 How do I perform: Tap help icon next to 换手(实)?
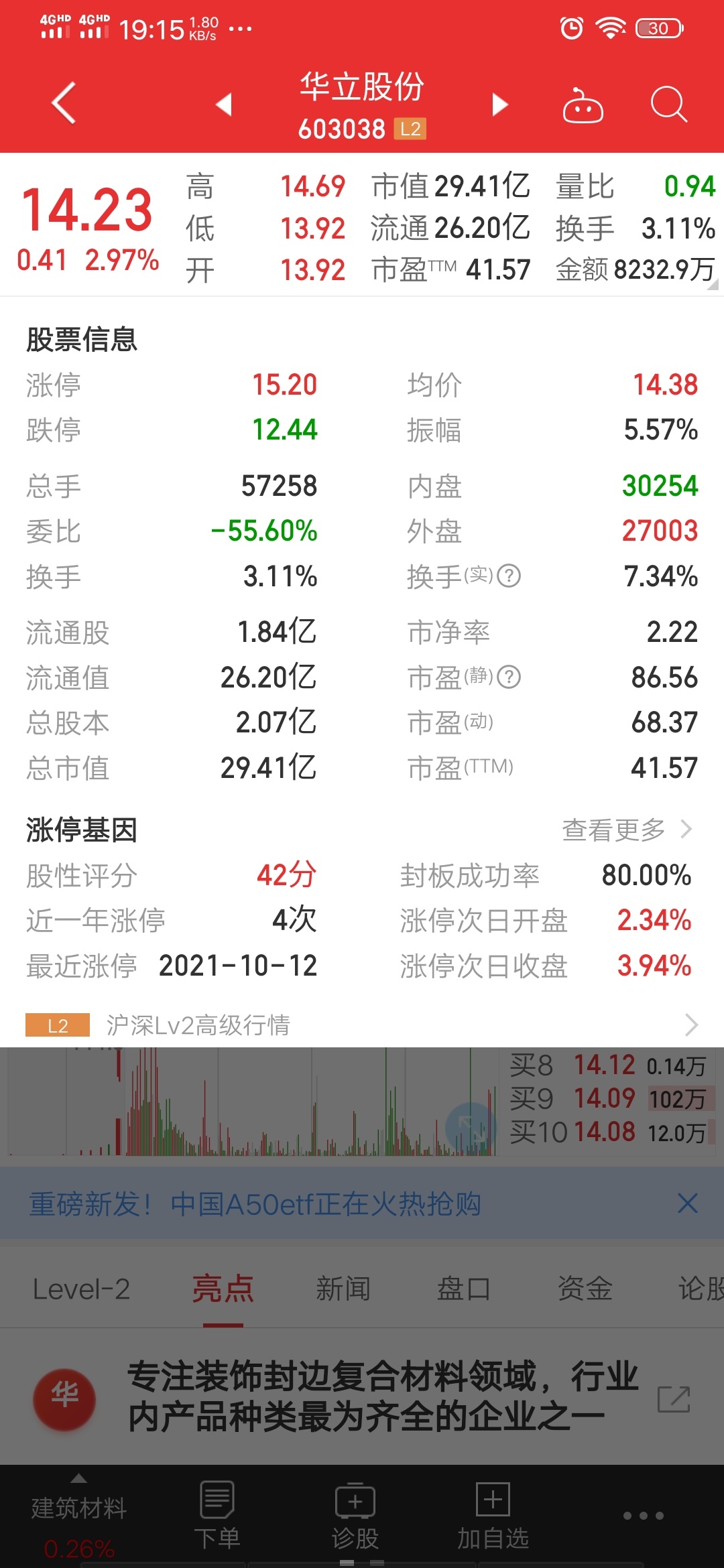click(x=509, y=576)
